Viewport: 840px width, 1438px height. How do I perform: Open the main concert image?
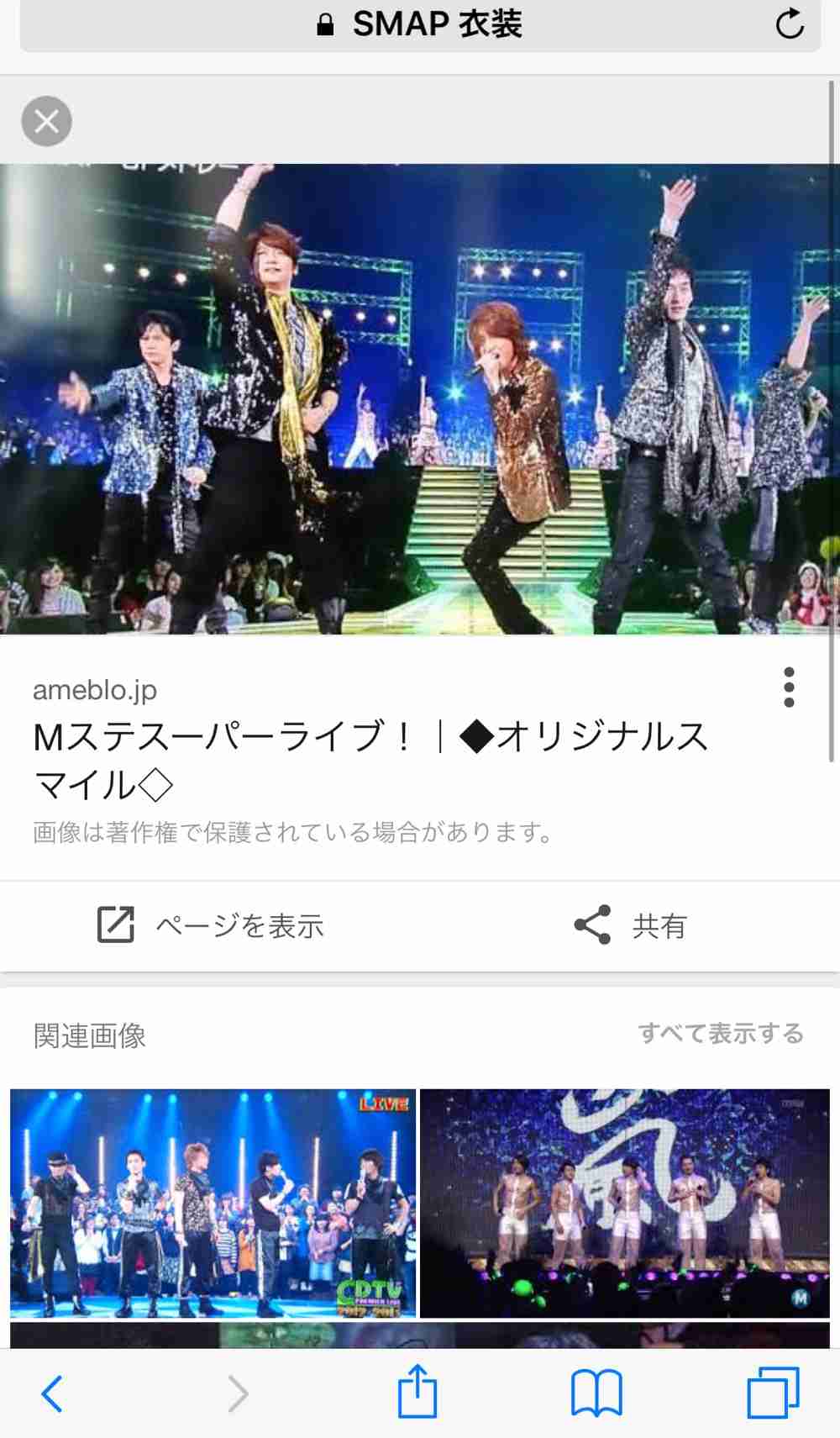tap(420, 398)
